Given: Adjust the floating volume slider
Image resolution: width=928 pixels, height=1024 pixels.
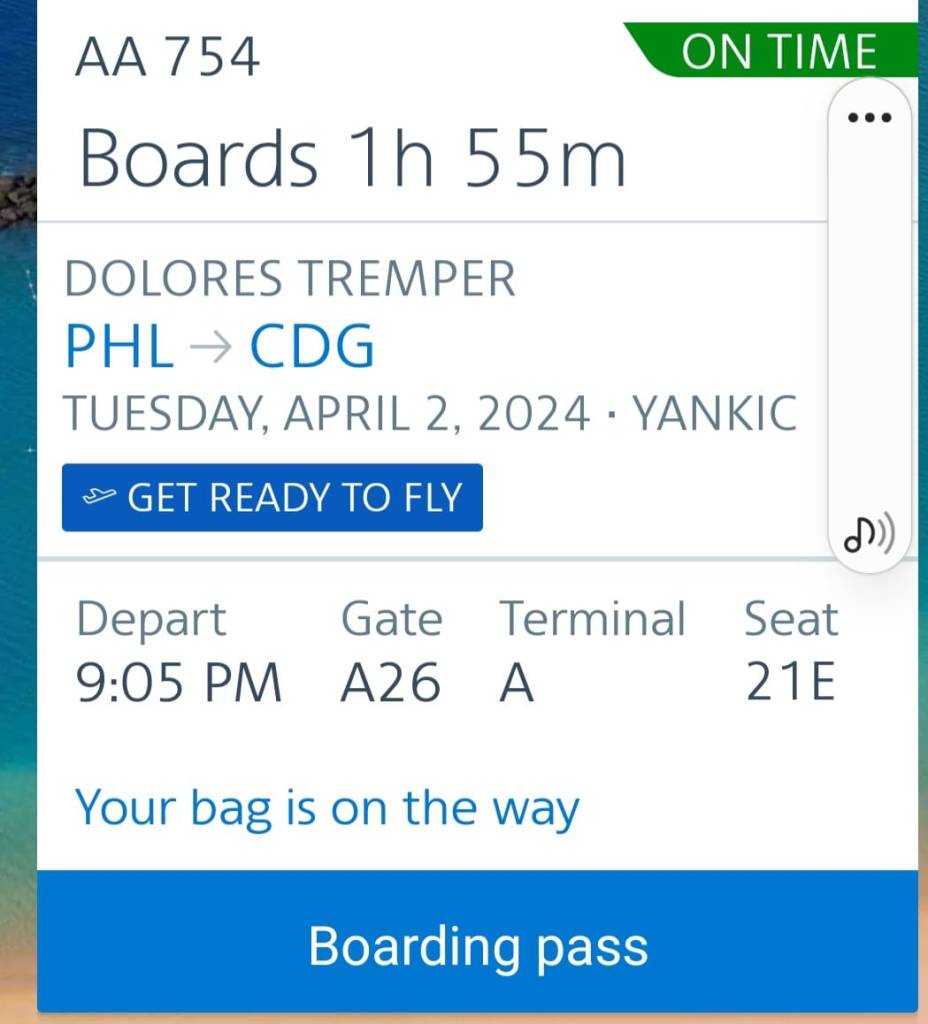Looking at the screenshot, I should pos(869,320).
